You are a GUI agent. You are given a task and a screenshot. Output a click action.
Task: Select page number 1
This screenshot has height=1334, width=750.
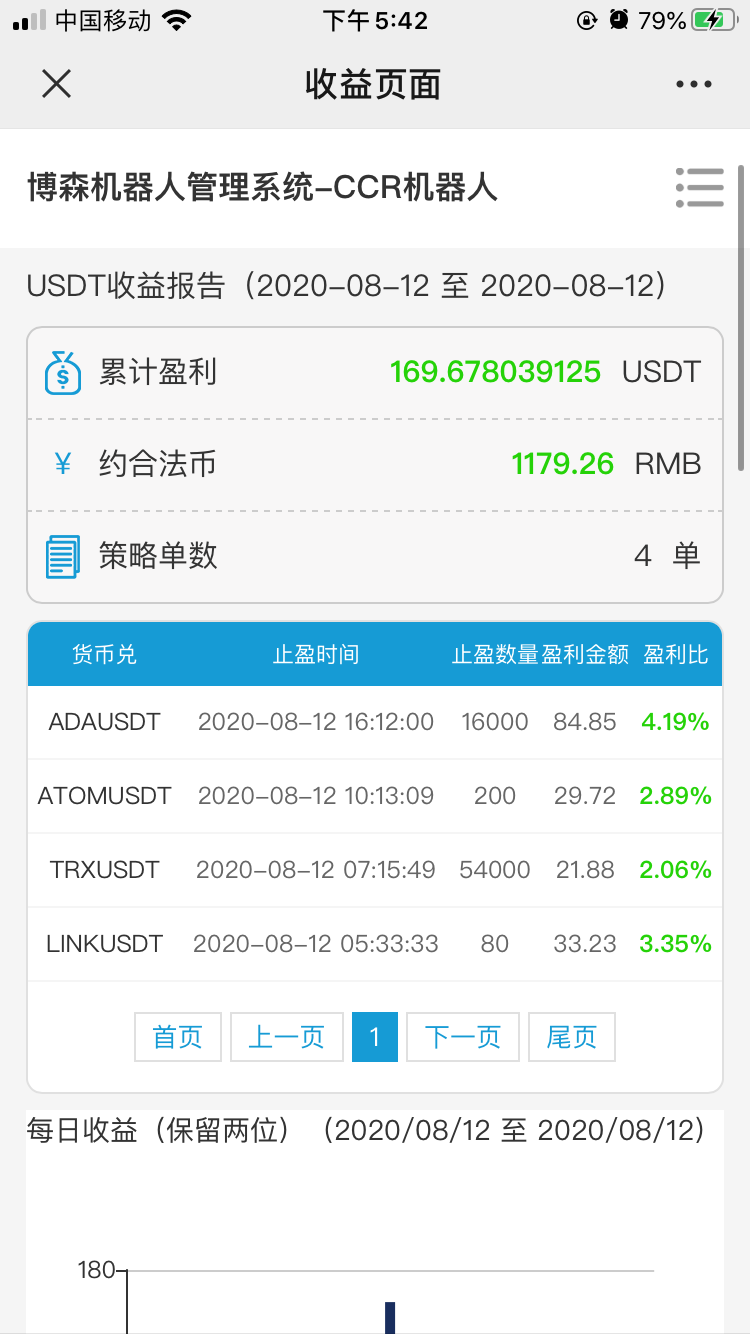(375, 1037)
